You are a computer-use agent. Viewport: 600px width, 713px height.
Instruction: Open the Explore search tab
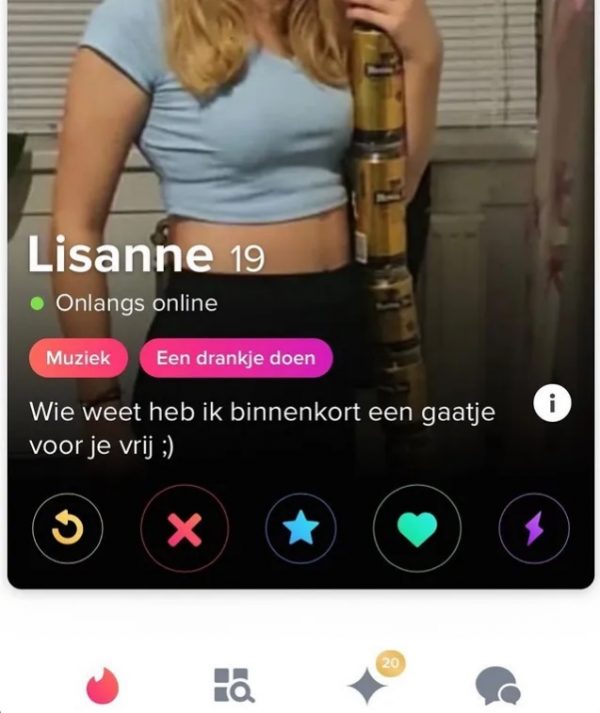pyautogui.click(x=236, y=685)
